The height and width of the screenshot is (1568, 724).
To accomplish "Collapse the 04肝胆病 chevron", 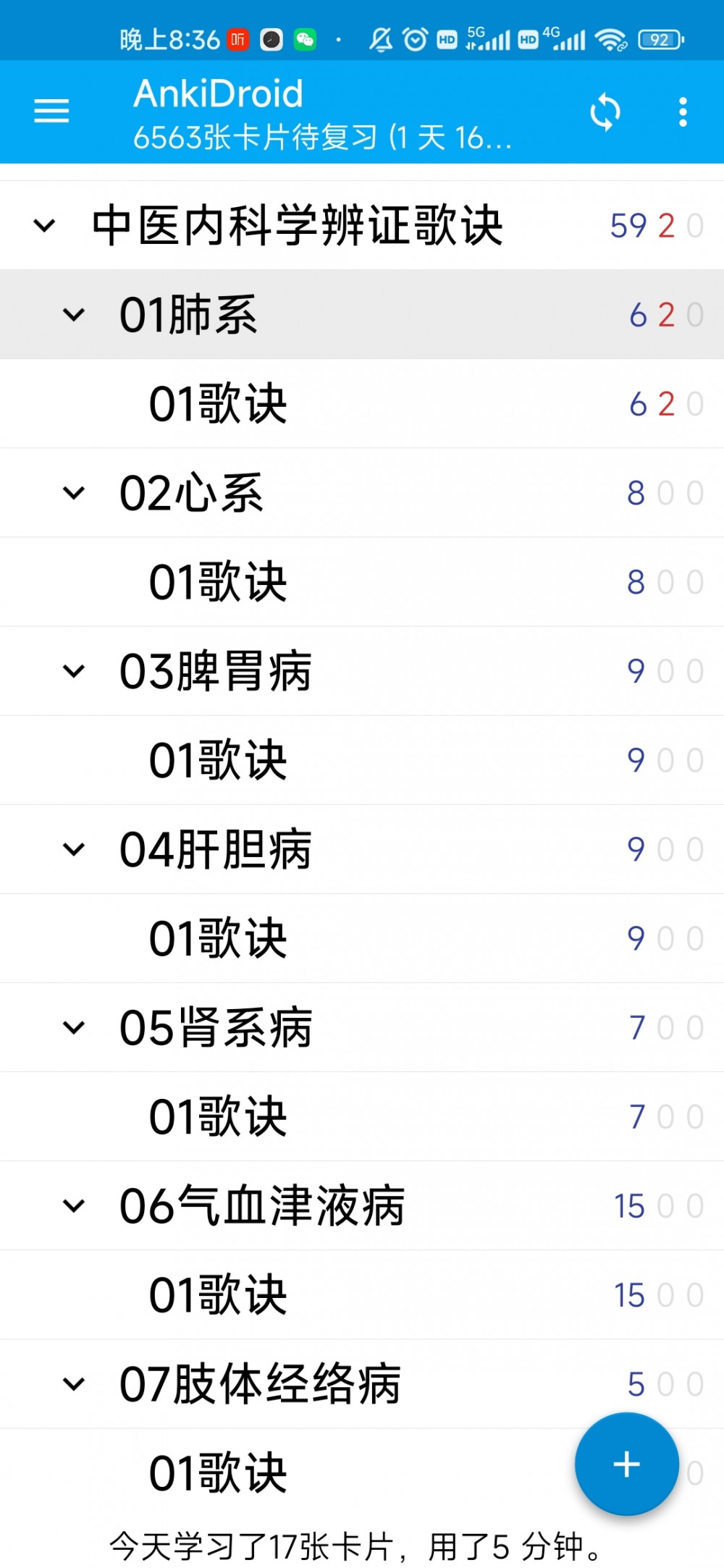I will 74,849.
